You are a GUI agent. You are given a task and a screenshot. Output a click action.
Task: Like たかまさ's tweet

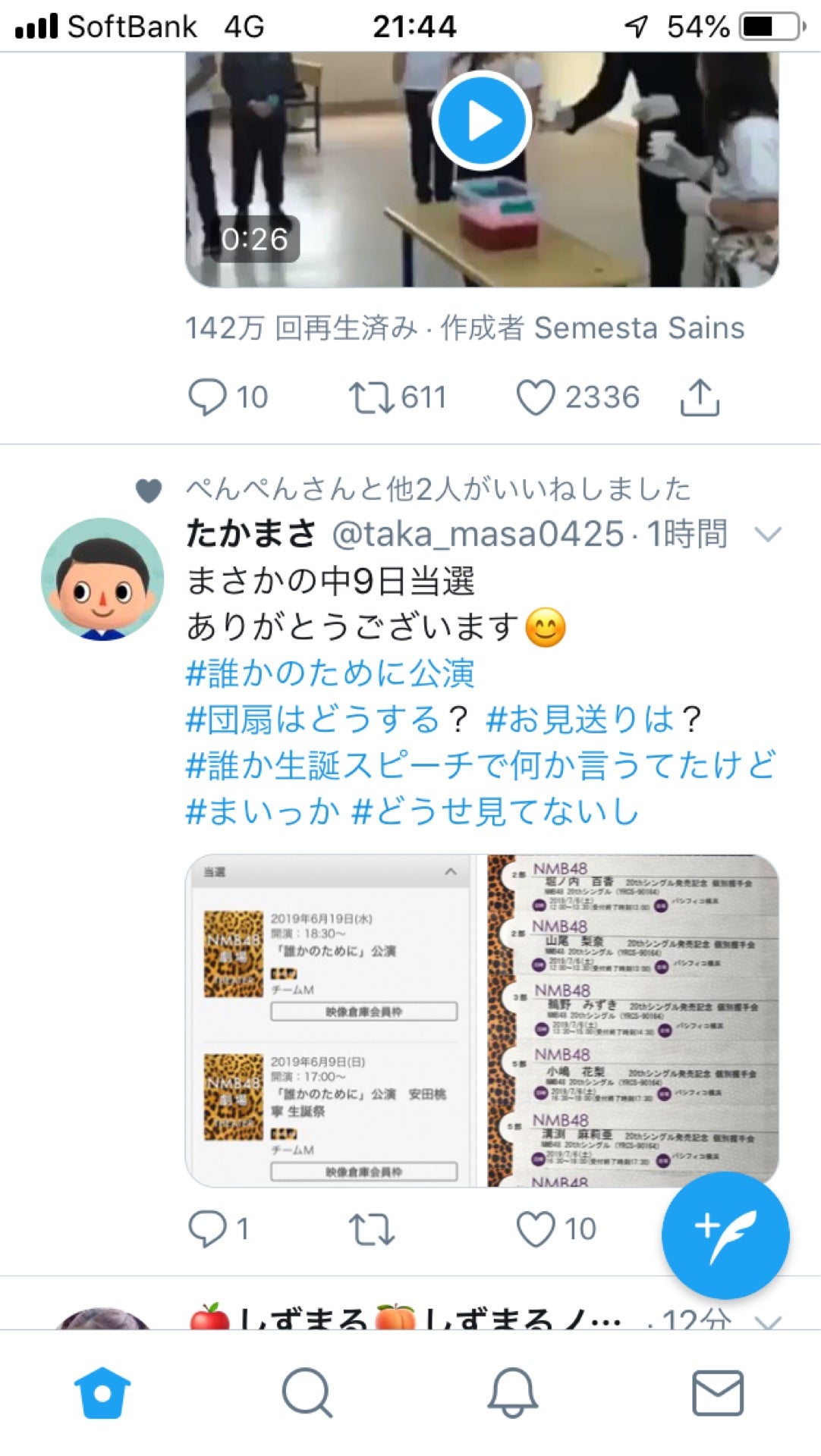536,1229
